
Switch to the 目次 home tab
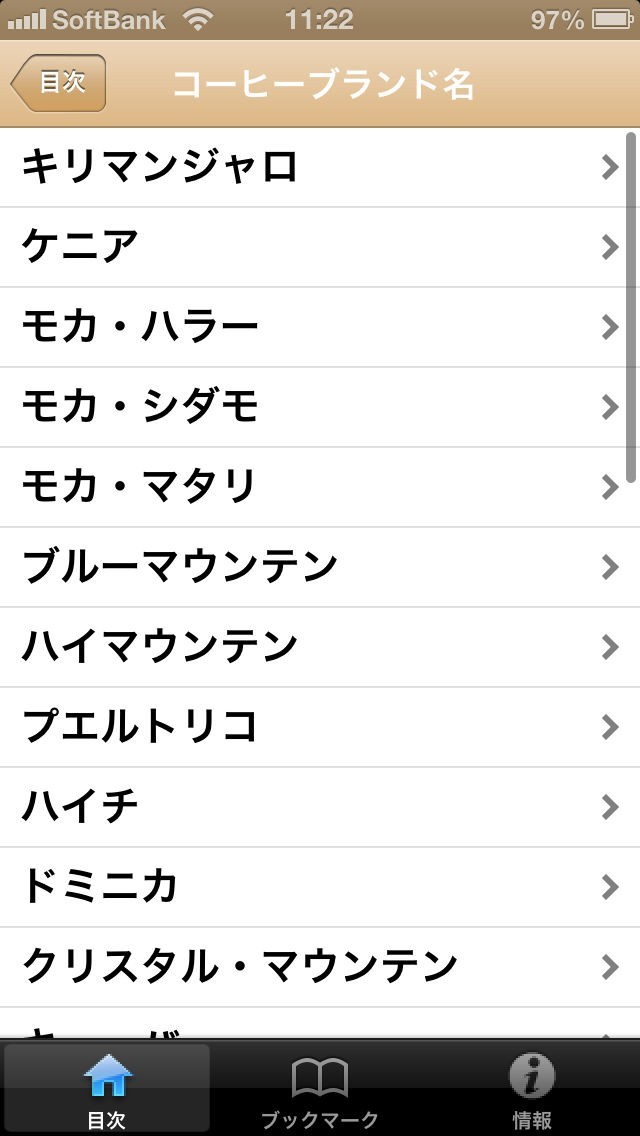click(107, 1090)
